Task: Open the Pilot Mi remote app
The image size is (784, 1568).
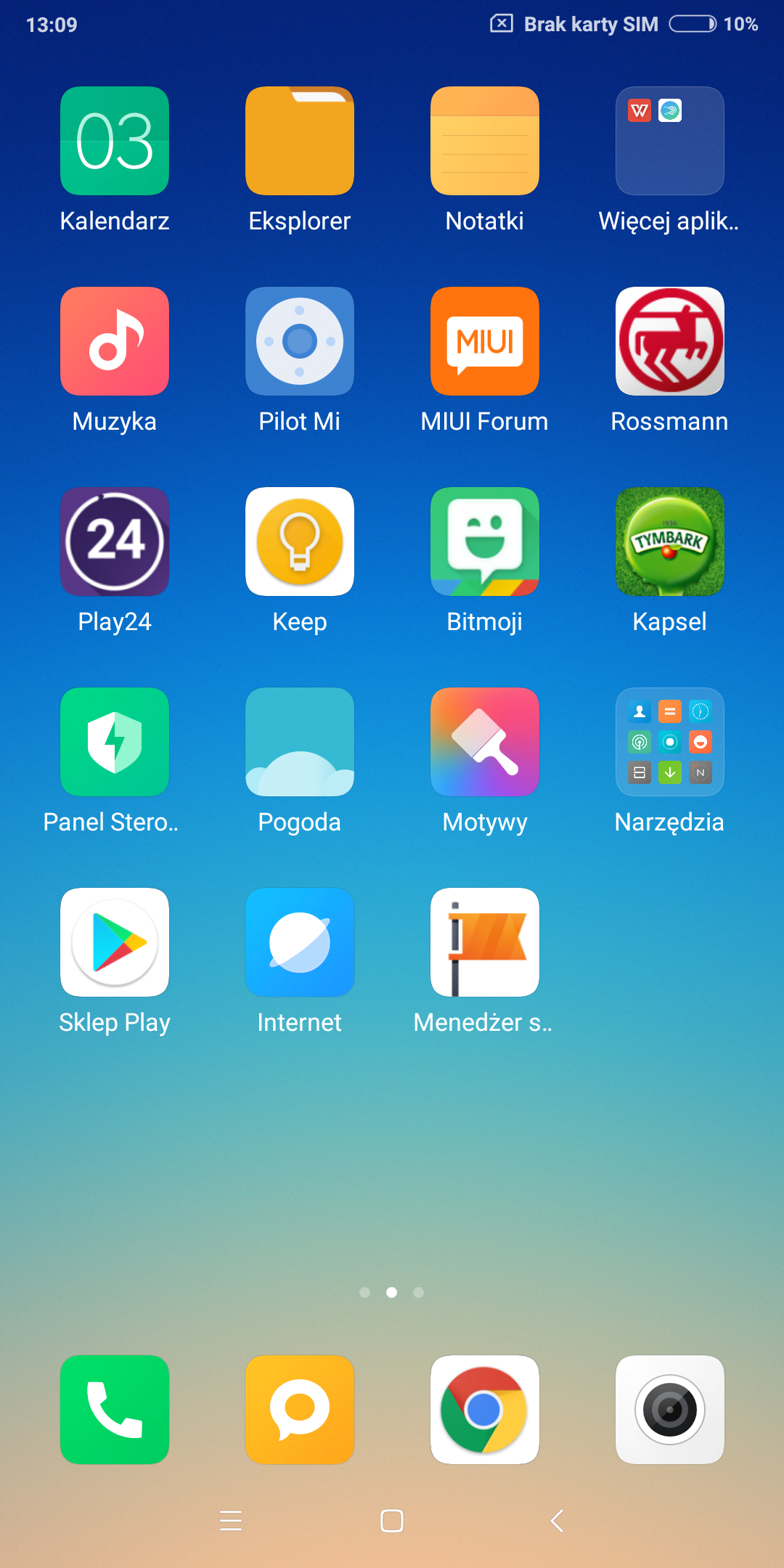Action: point(299,341)
